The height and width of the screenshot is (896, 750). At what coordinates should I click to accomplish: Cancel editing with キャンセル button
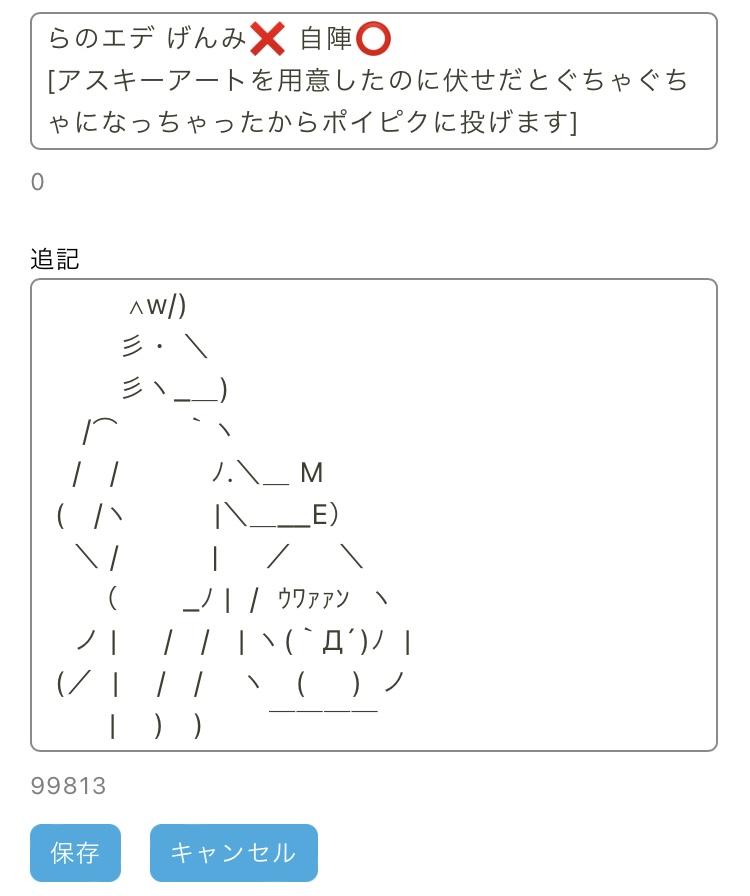[x=233, y=852]
